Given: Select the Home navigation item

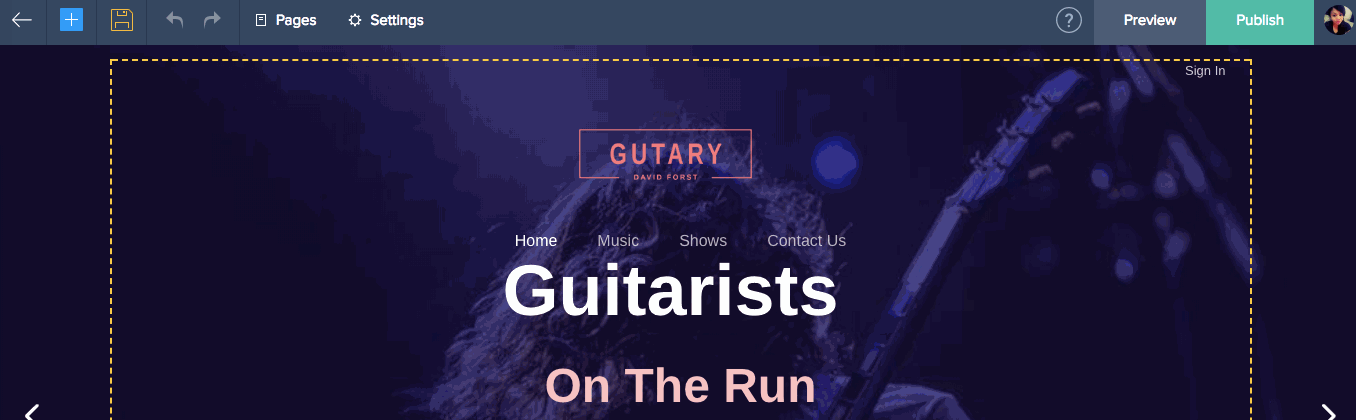Looking at the screenshot, I should point(536,241).
